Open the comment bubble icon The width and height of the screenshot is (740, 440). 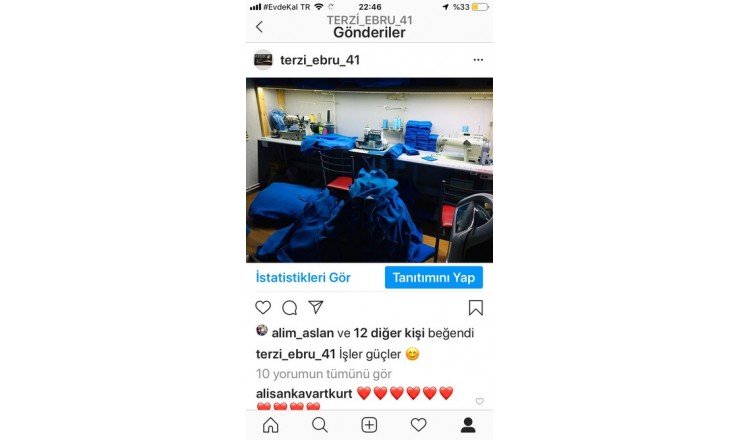[289, 308]
